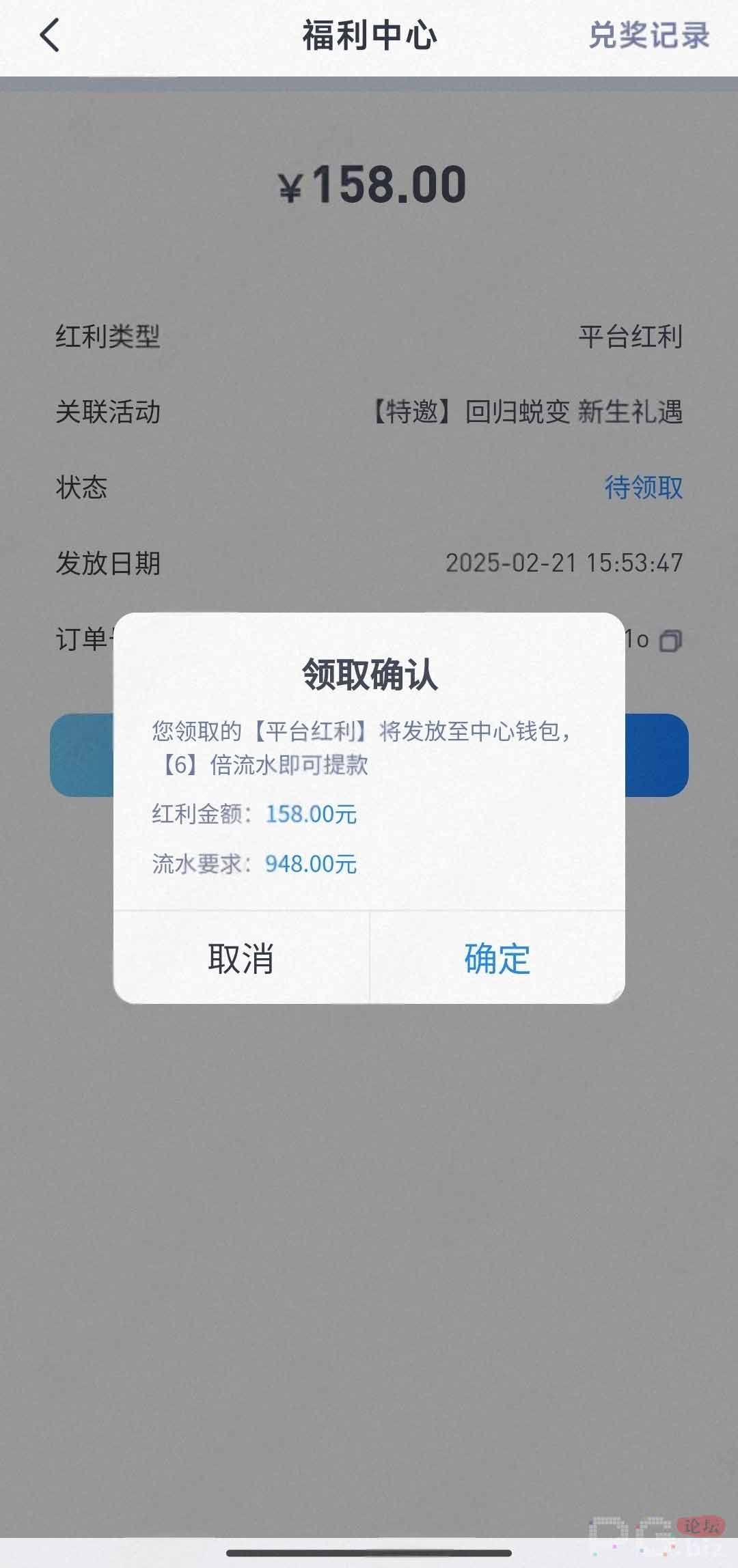
Task: Copy the order number icon
Action: [x=670, y=641]
